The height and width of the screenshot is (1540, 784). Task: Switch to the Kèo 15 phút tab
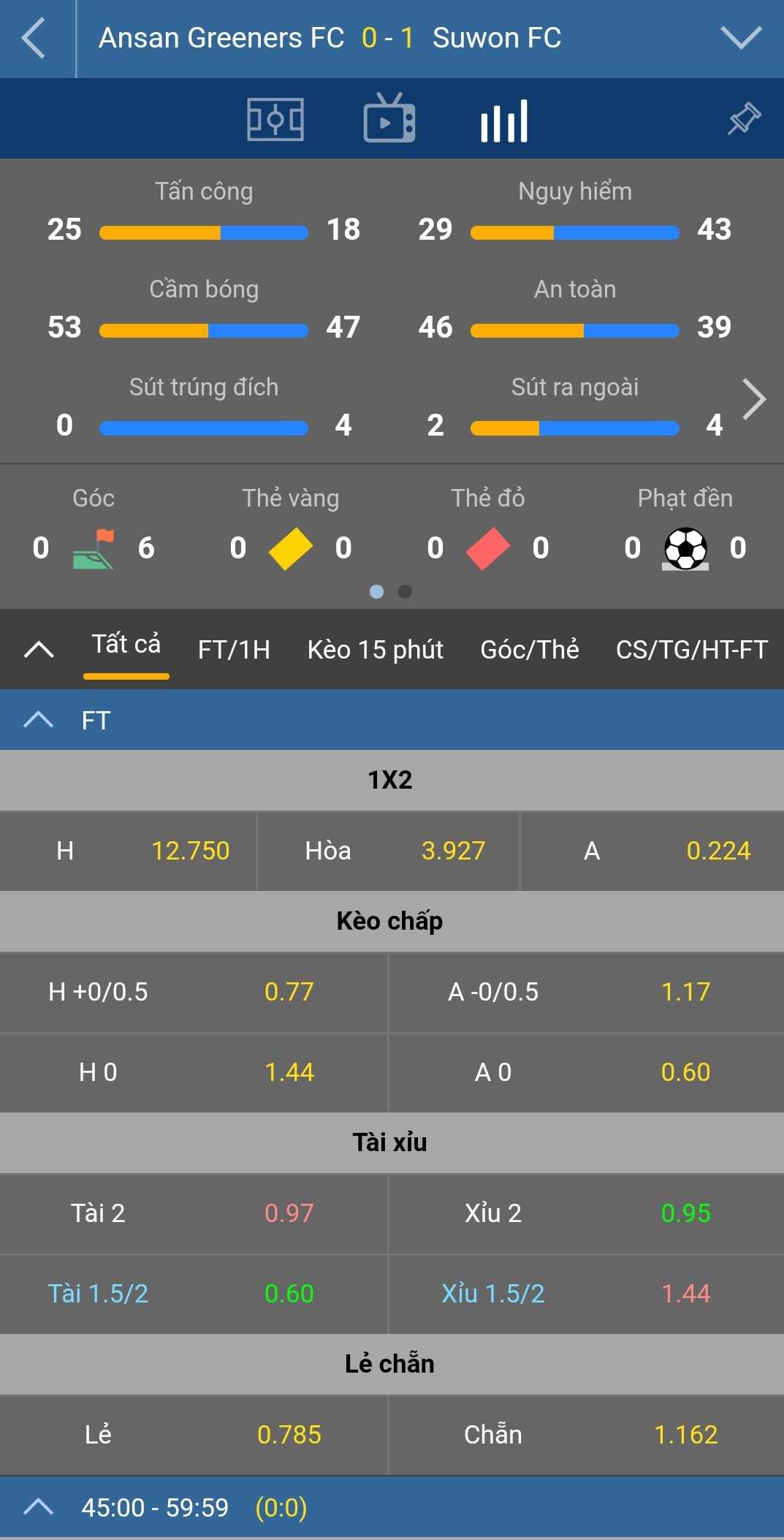tap(375, 649)
